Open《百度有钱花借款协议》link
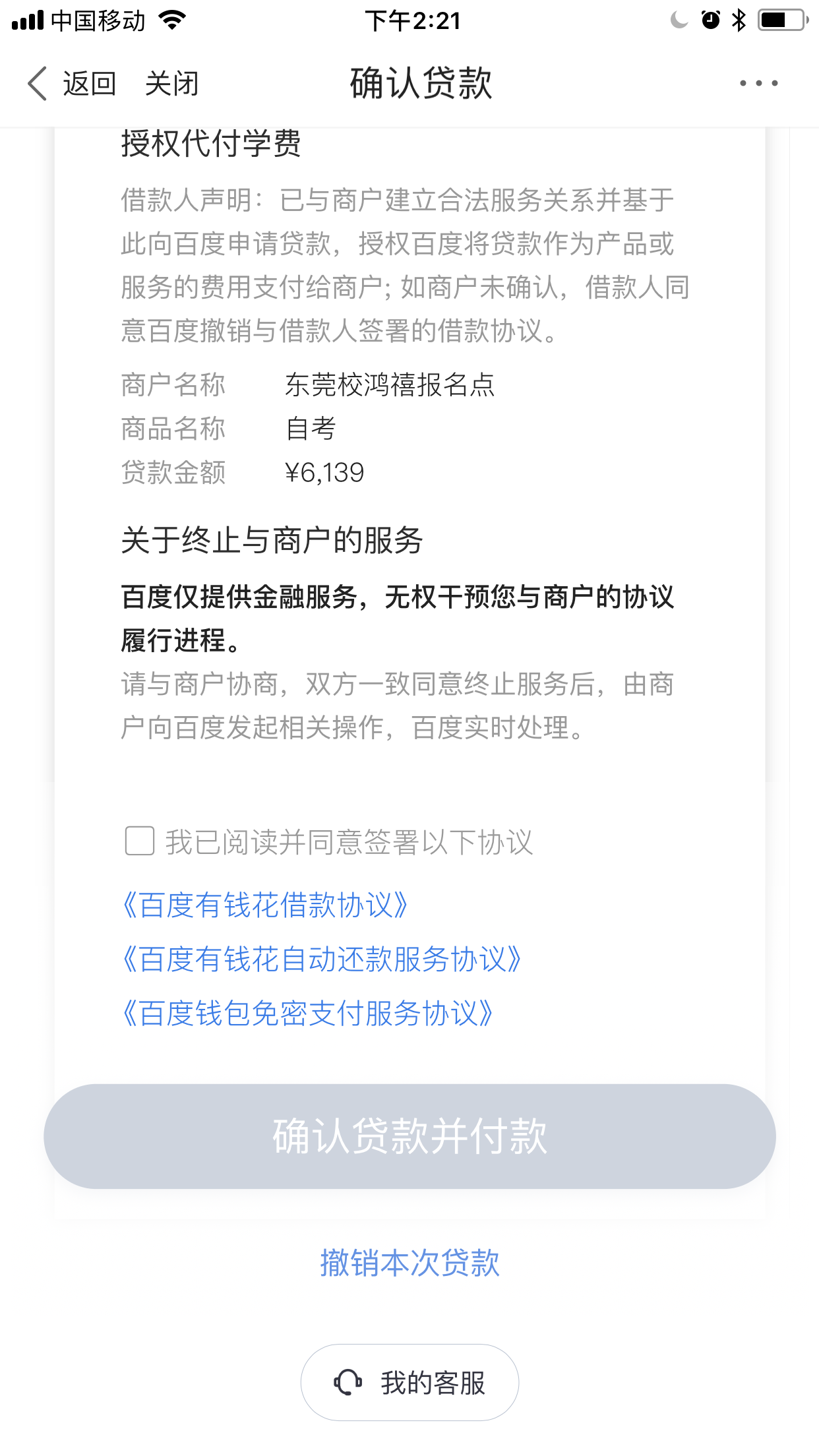The image size is (819, 1456). point(265,905)
